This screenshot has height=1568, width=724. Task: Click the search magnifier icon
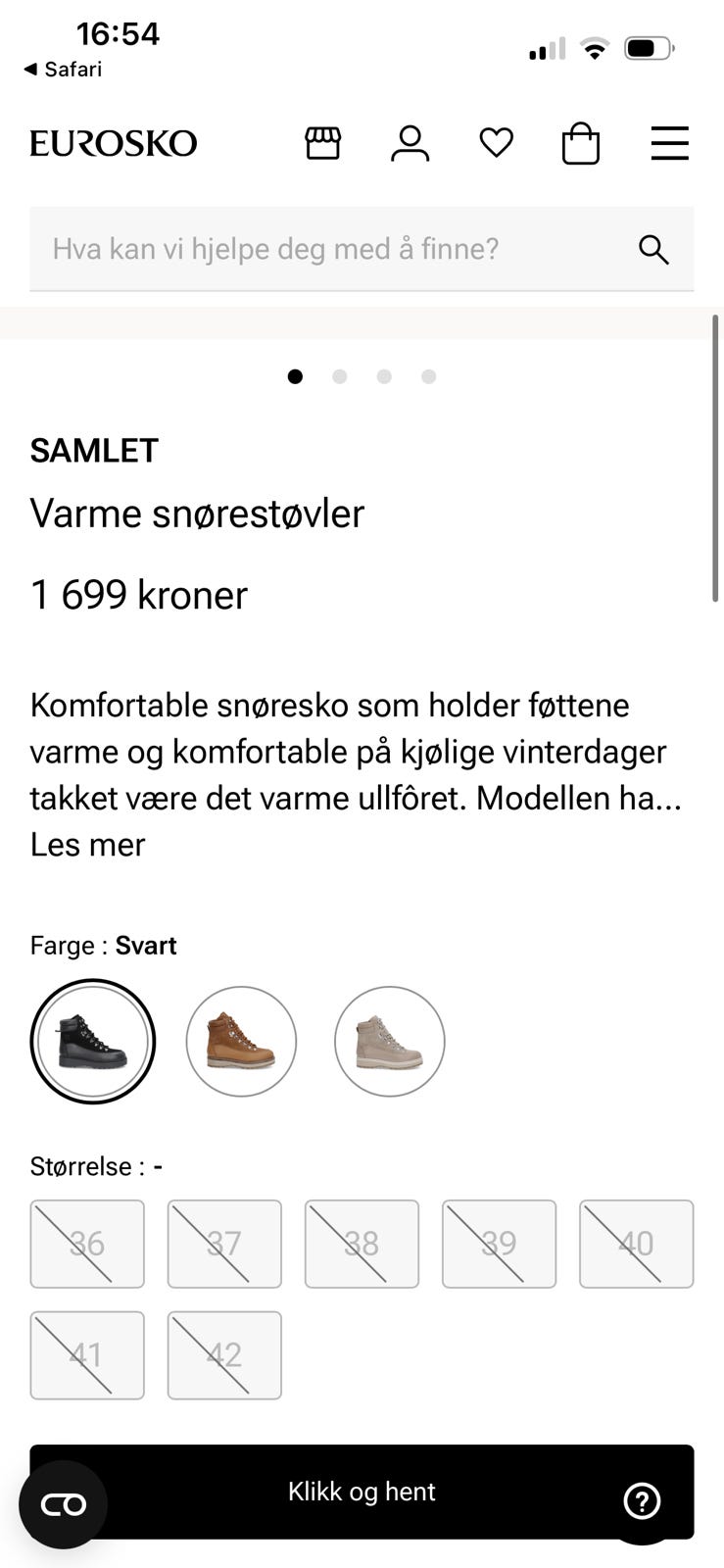[x=652, y=250]
